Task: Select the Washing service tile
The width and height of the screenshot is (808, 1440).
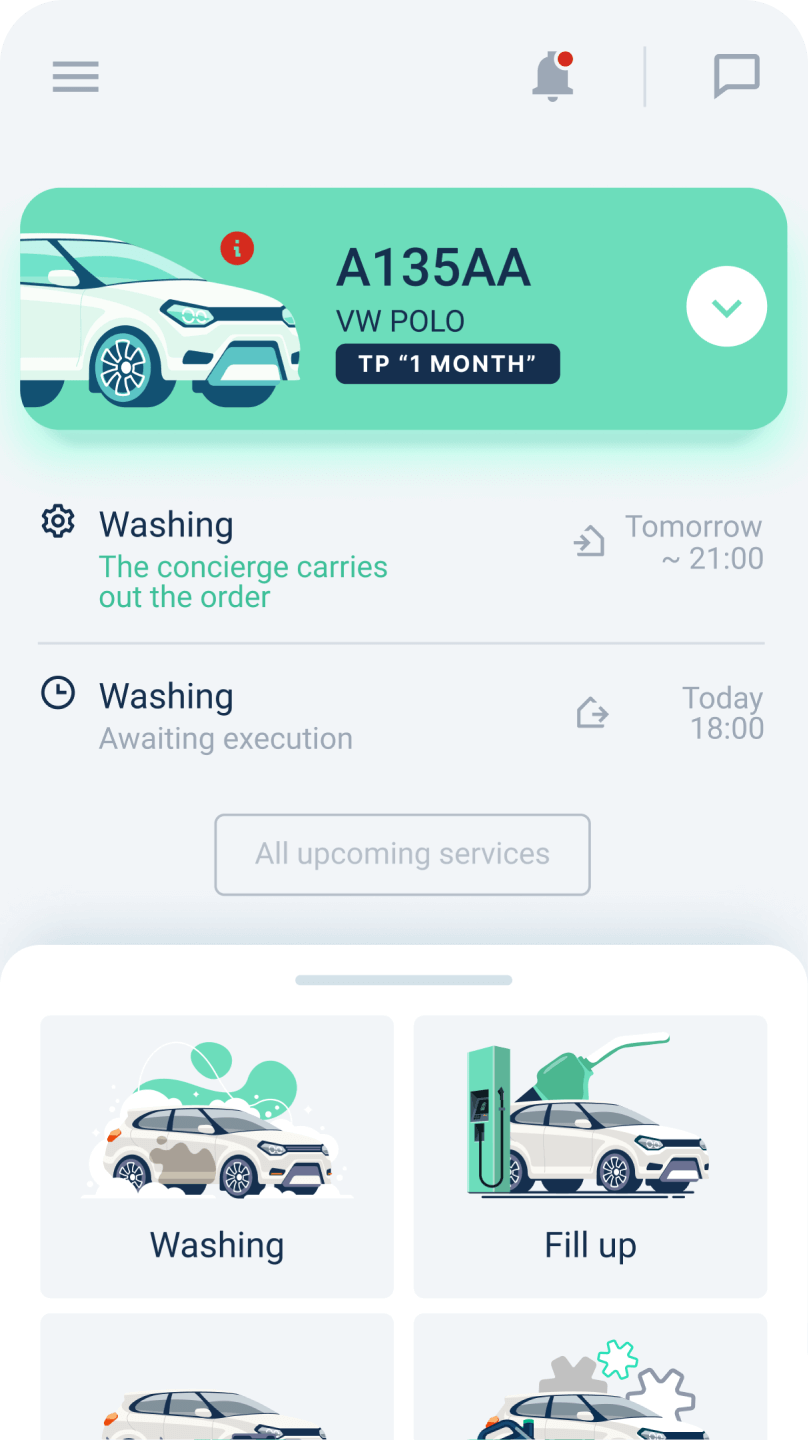Action: tap(217, 1156)
